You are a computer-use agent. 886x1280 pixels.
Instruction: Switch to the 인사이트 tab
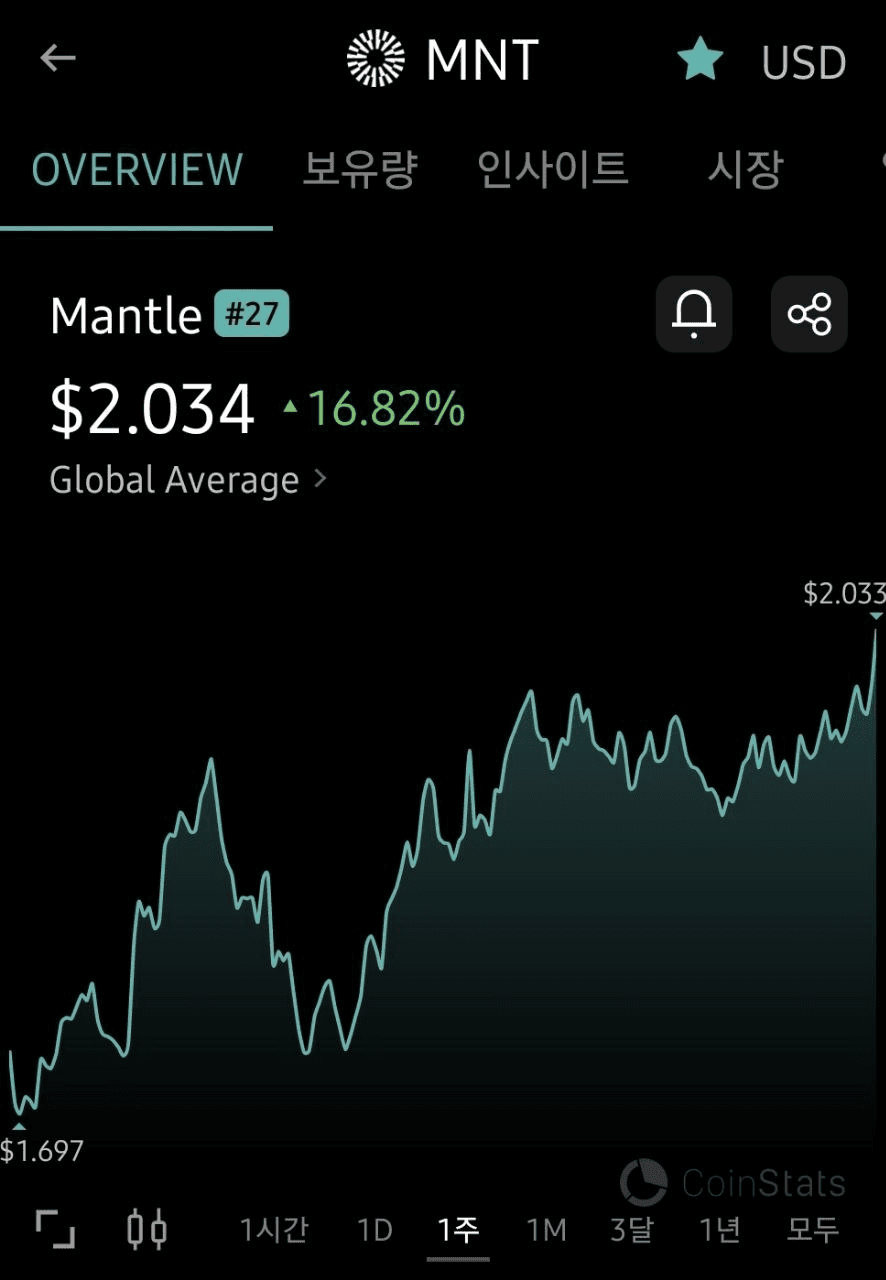[552, 169]
